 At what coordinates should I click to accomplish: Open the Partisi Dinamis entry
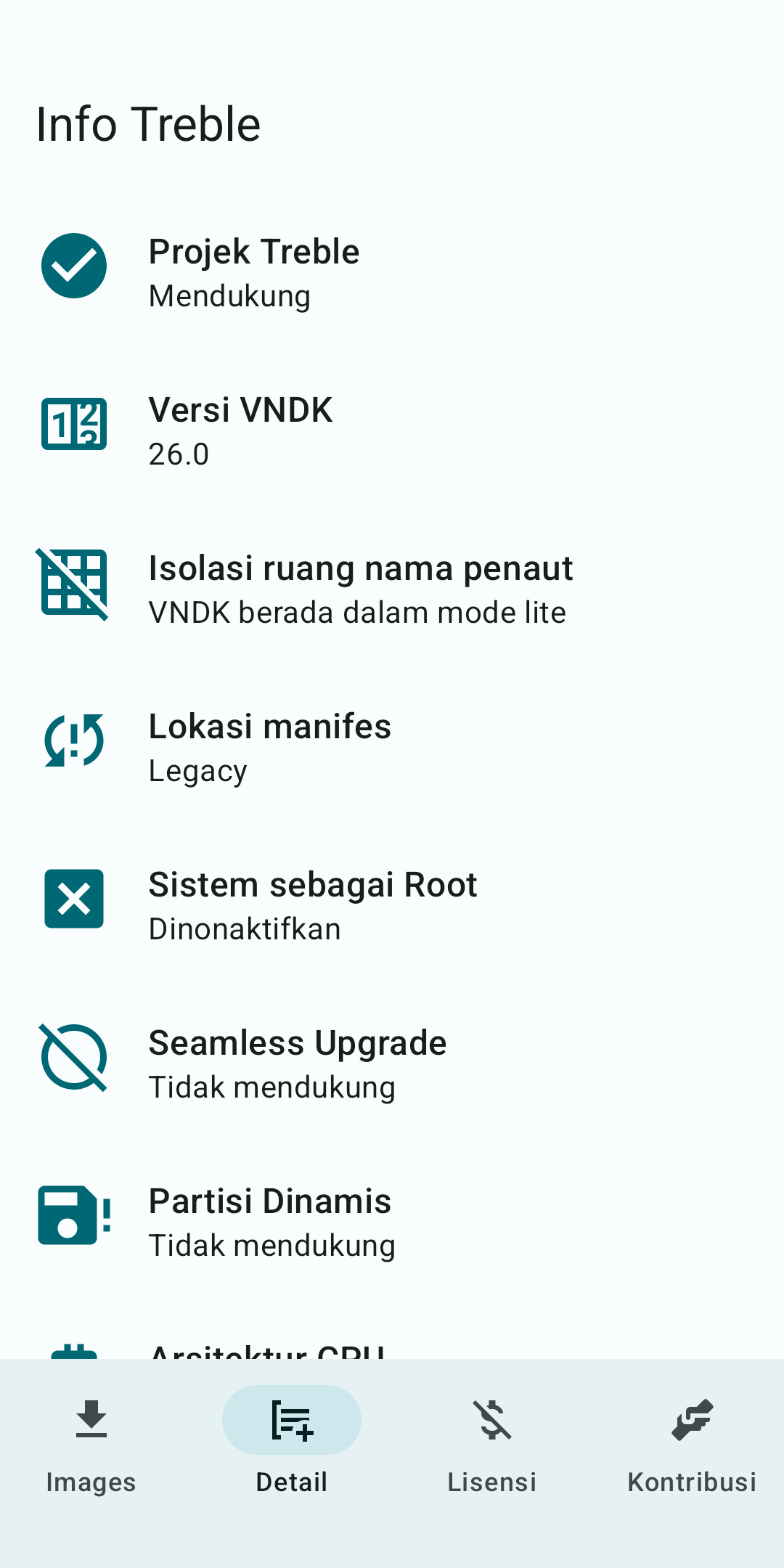point(392,1222)
